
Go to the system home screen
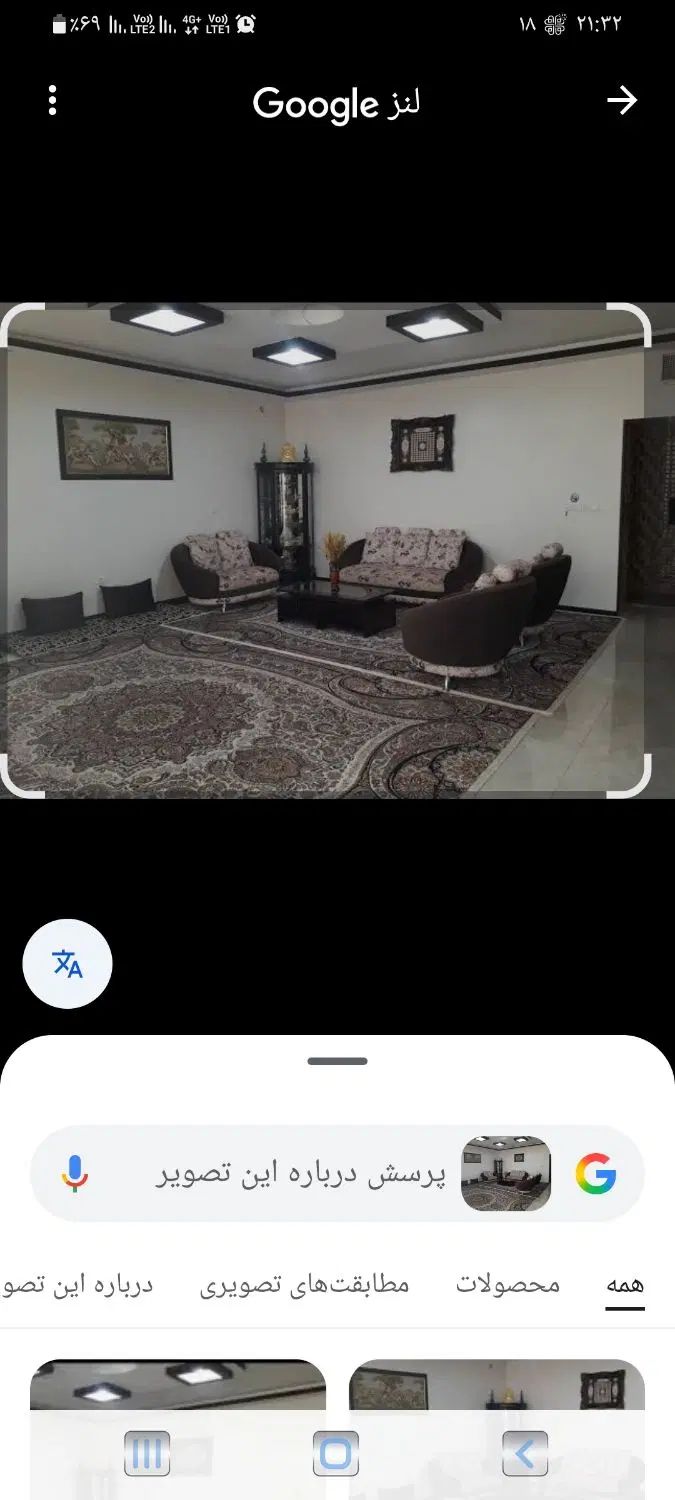(x=336, y=1453)
